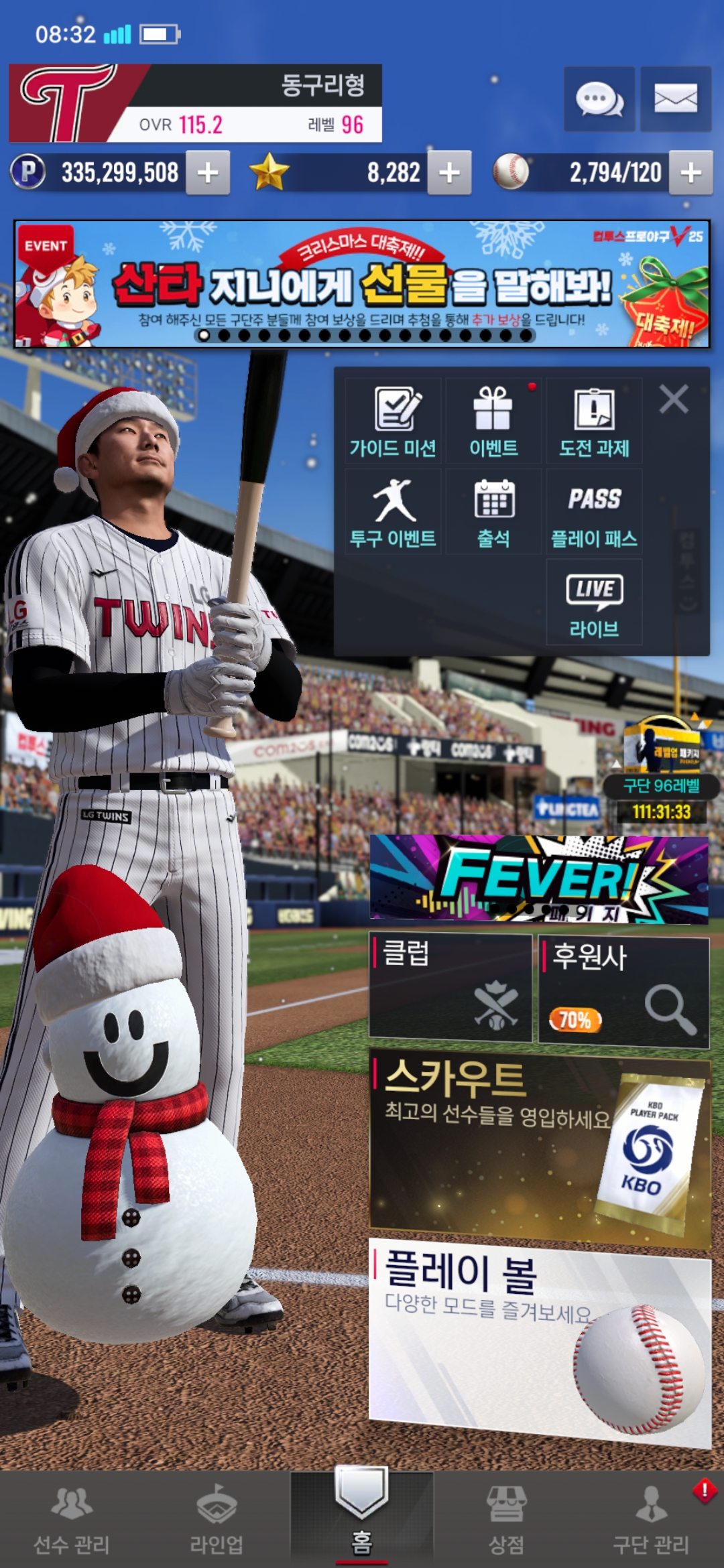Open the mailbox envelope icon
Image resolution: width=724 pixels, height=1568 pixels.
[x=675, y=100]
